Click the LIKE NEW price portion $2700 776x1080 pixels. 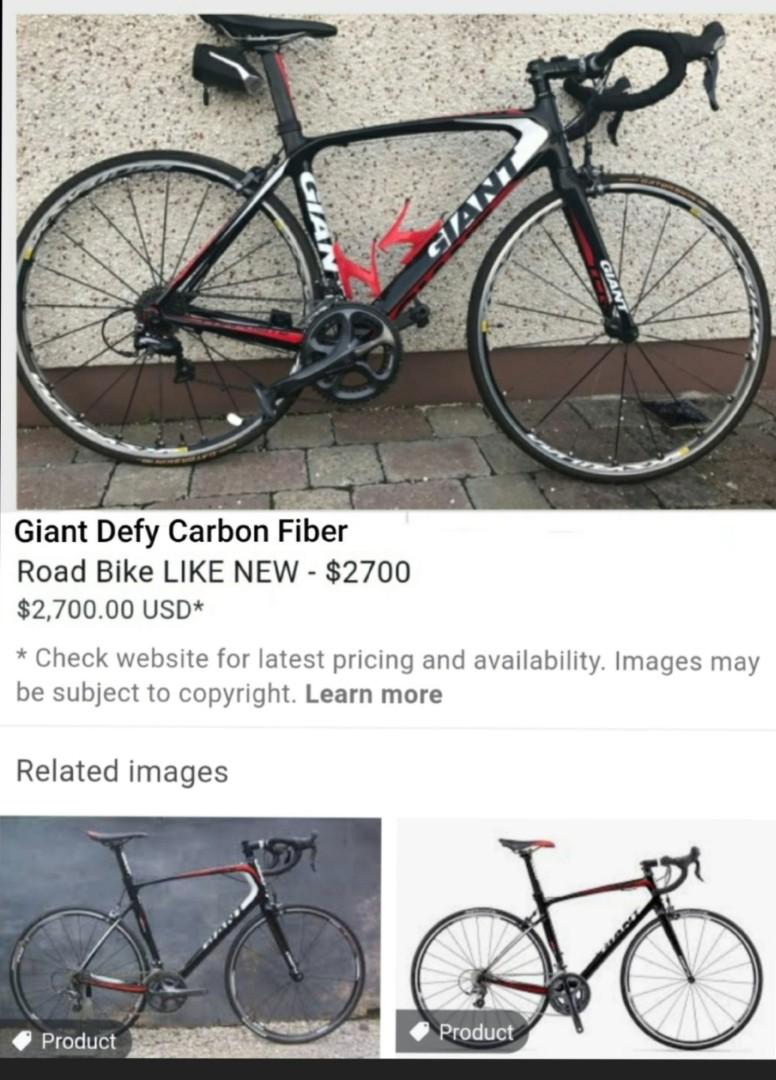[370, 571]
